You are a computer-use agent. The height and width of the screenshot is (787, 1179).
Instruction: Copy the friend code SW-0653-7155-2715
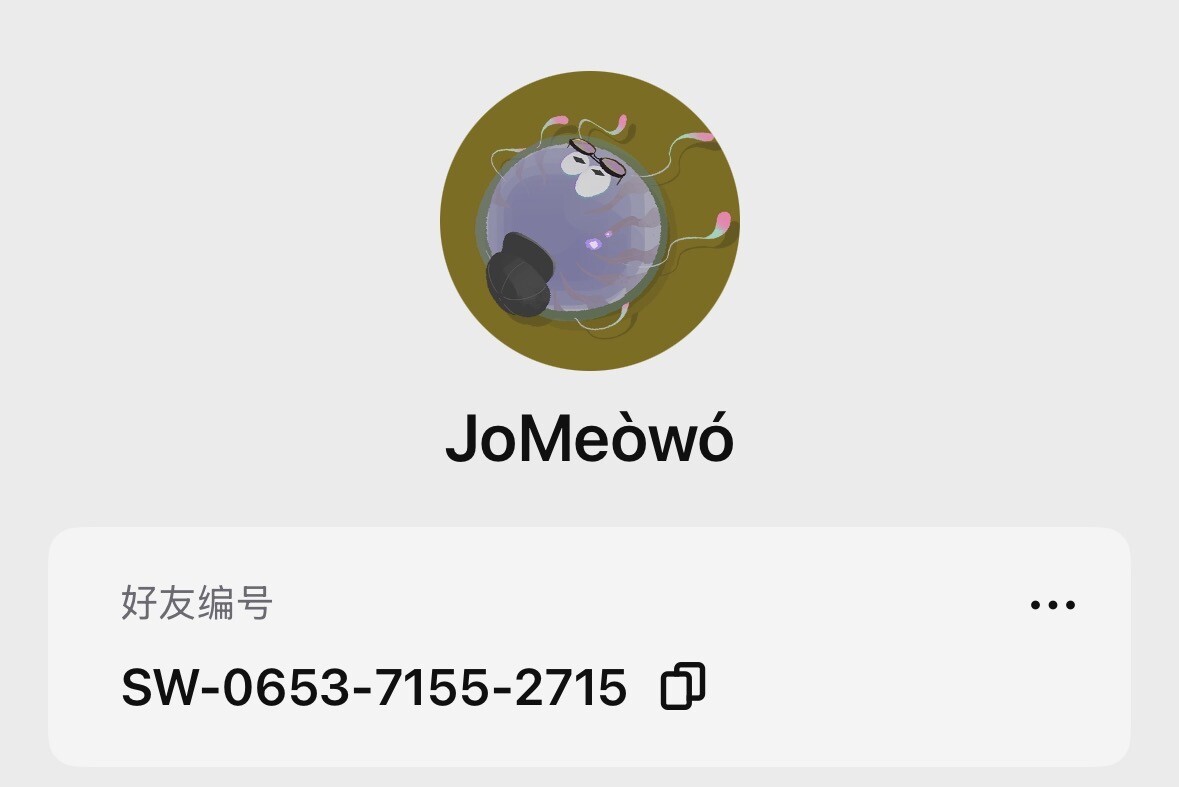683,686
